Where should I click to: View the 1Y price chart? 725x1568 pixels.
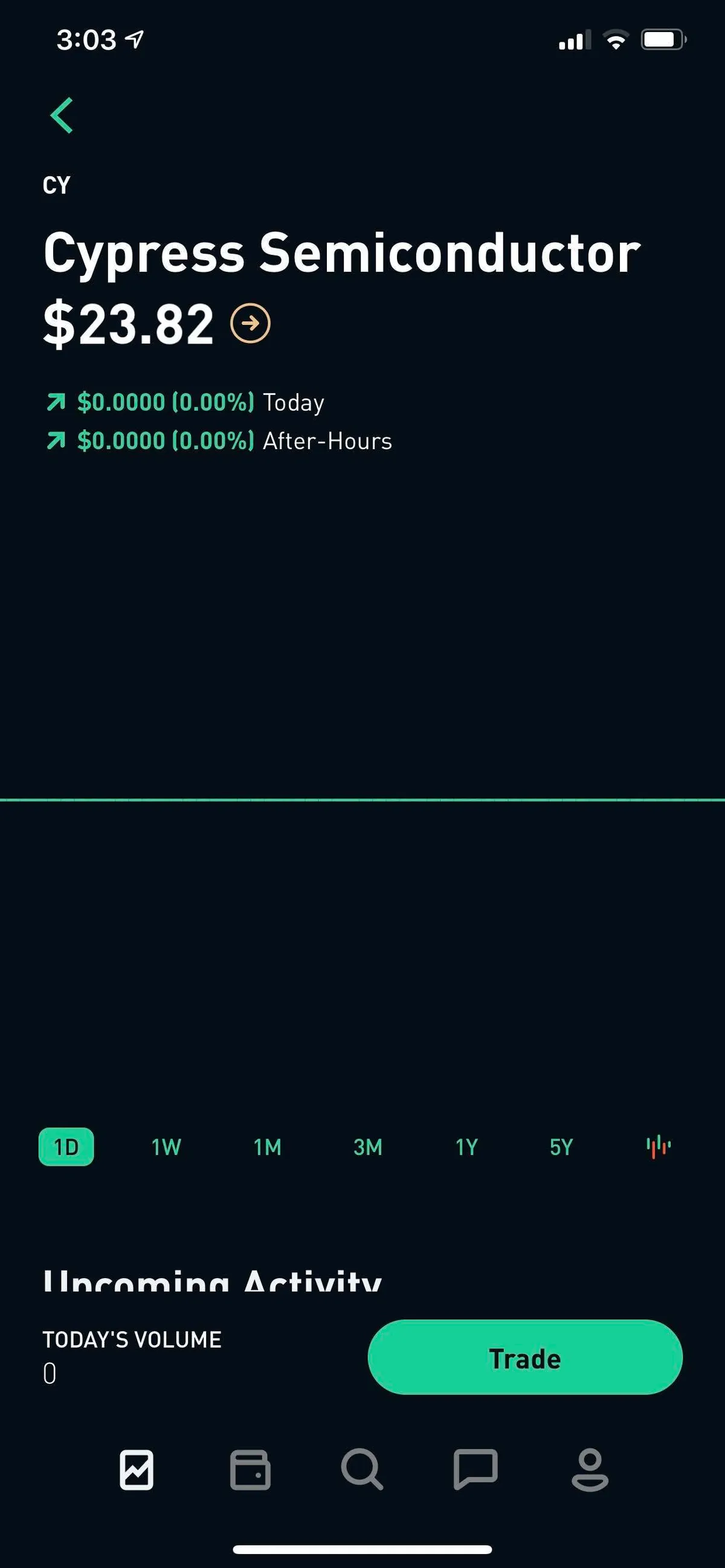[466, 1147]
